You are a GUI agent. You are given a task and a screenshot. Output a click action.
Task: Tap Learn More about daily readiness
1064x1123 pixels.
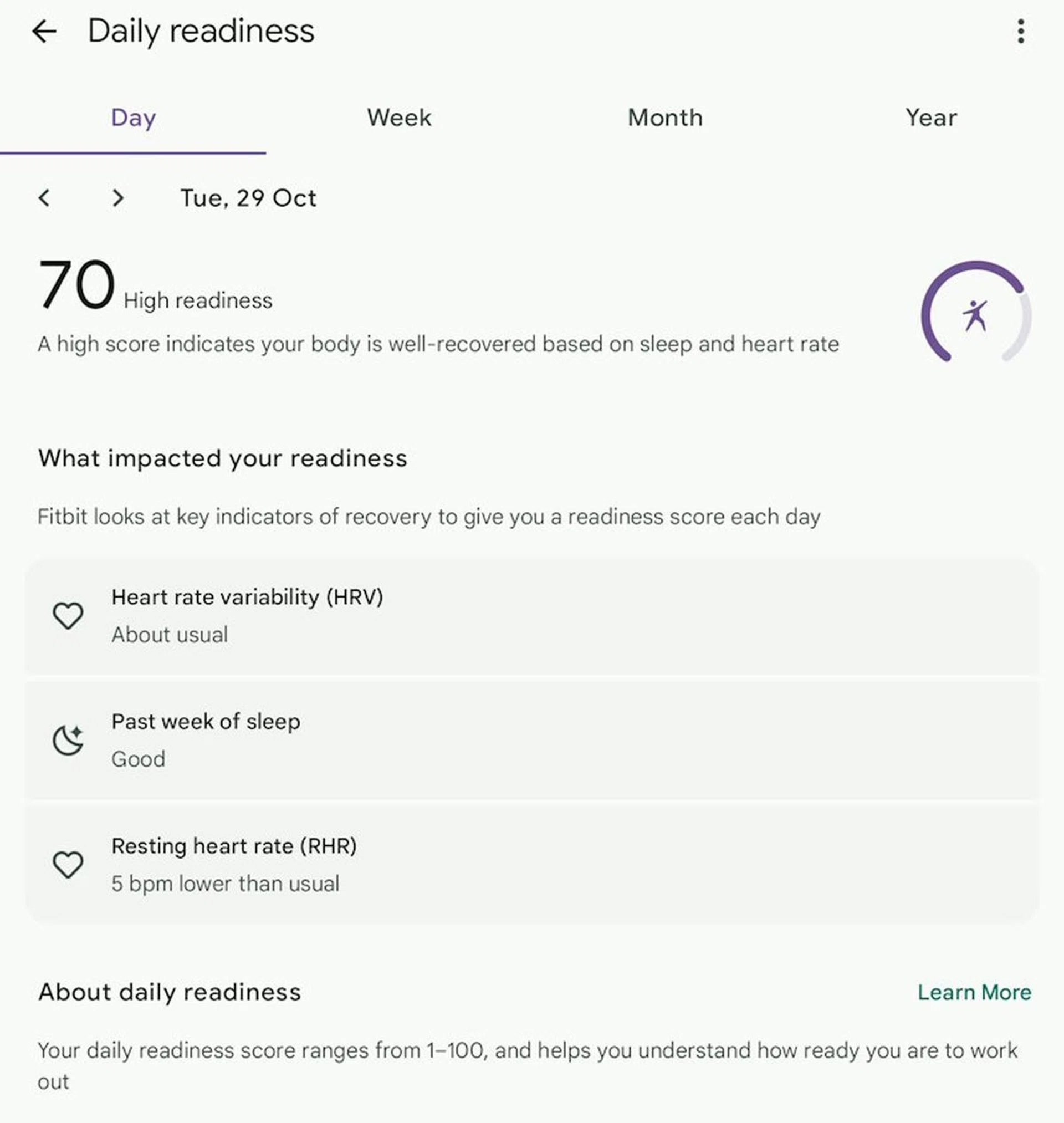tap(974, 993)
